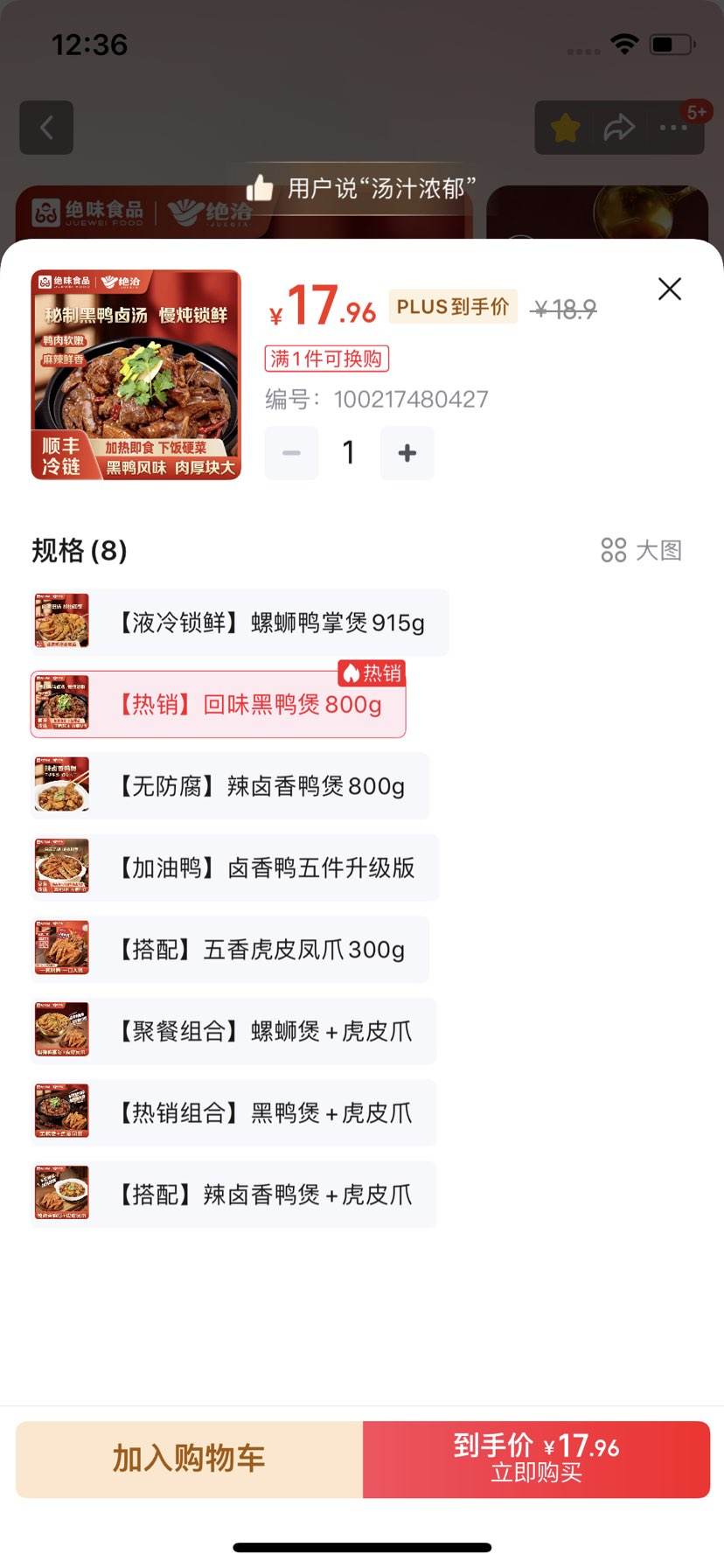This screenshot has height=1568, width=724.
Task: Close the specification sheet
Action: point(669,289)
